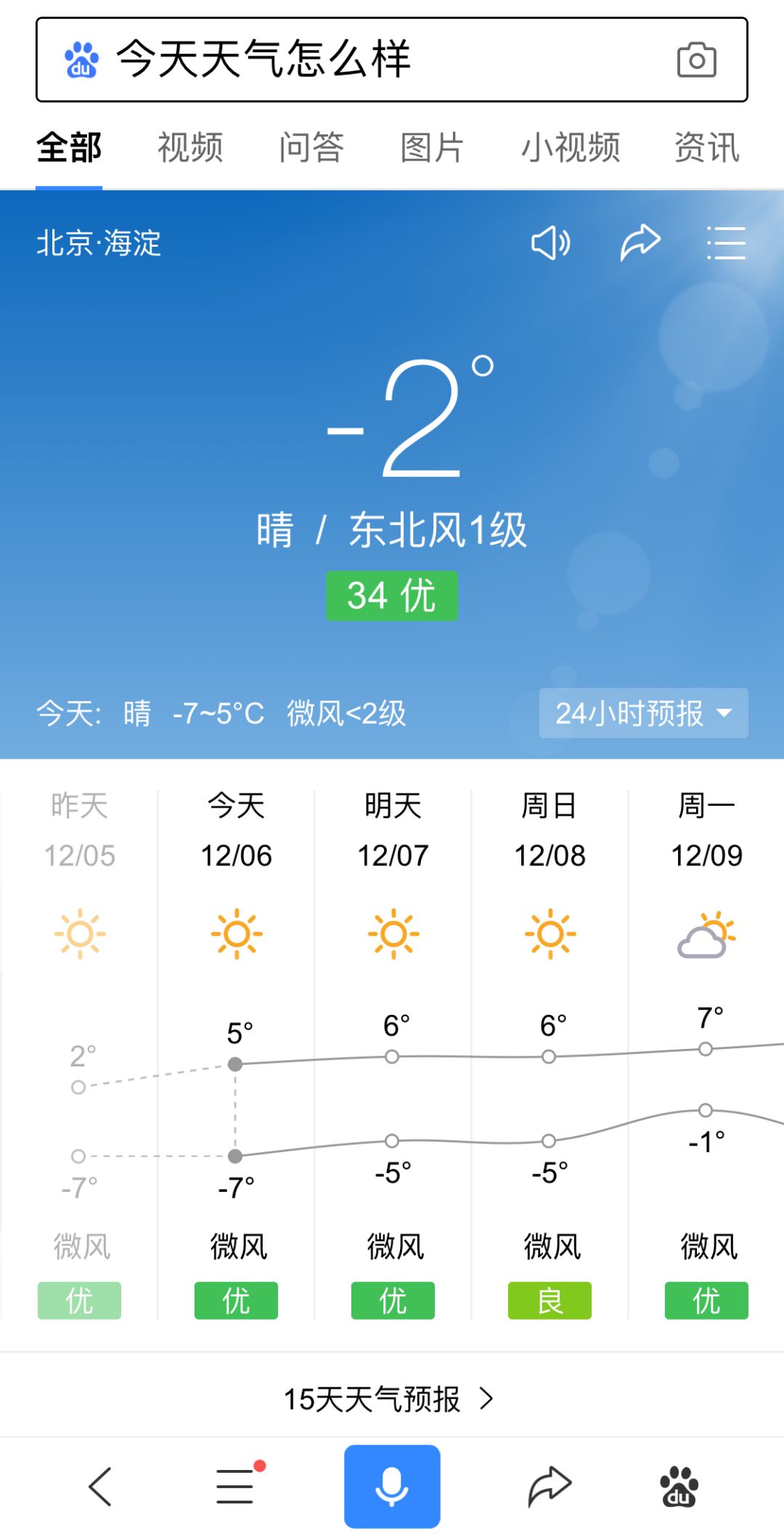Tap today's sunny weather icon for 12/06
Viewport: 784px width, 1539px height.
(x=235, y=935)
